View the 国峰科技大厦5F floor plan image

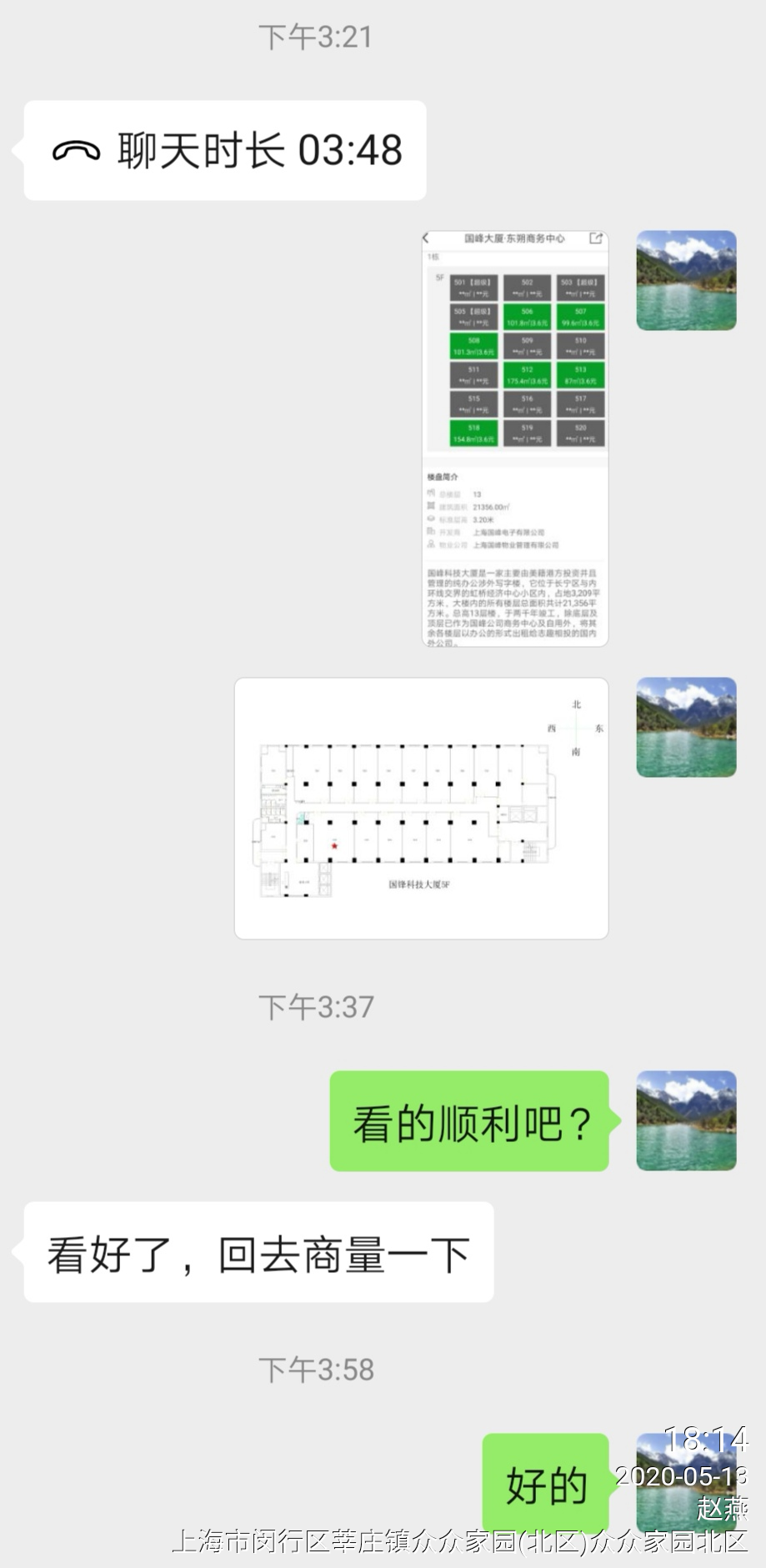421,808
